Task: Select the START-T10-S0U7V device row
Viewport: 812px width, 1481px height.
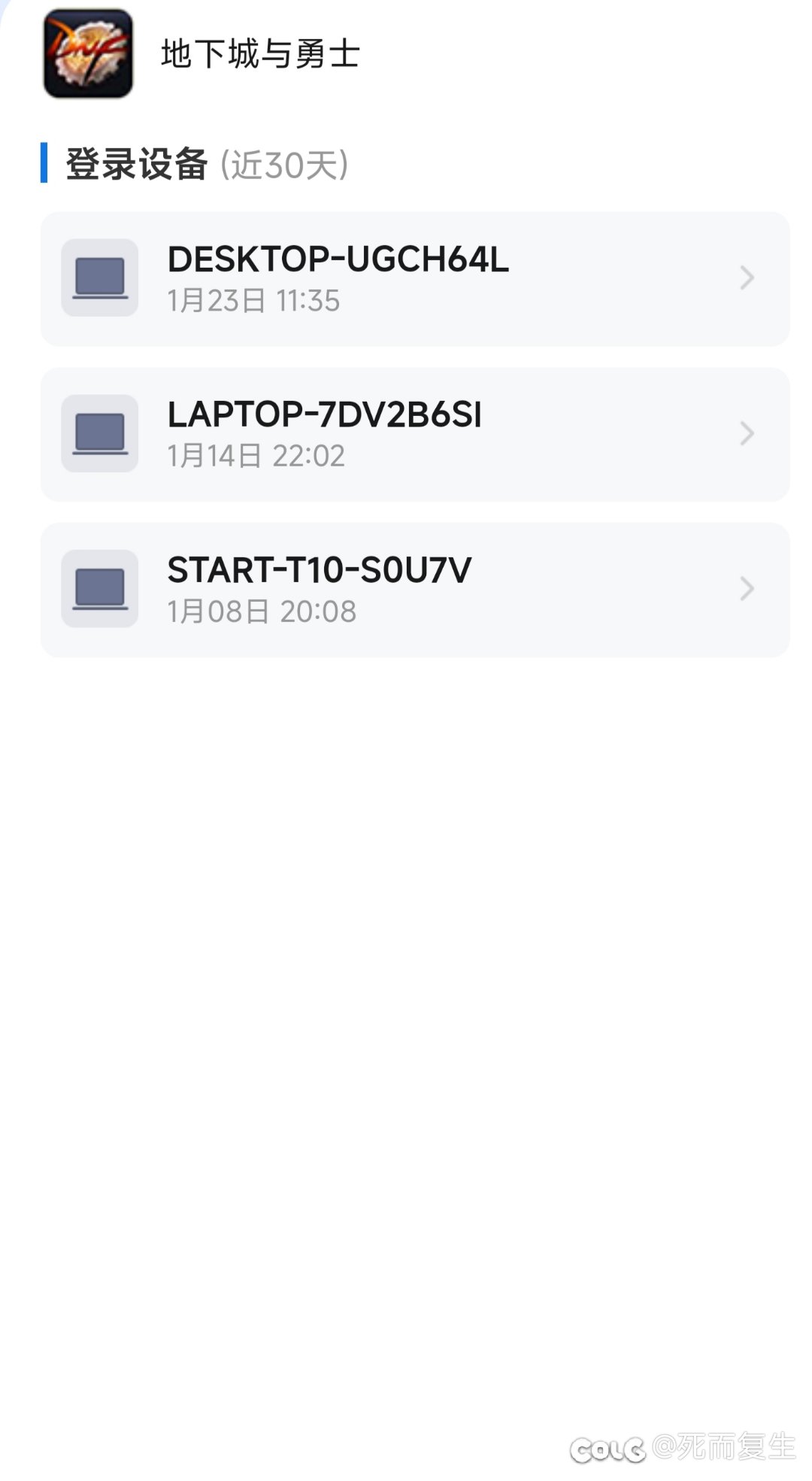Action: point(414,590)
